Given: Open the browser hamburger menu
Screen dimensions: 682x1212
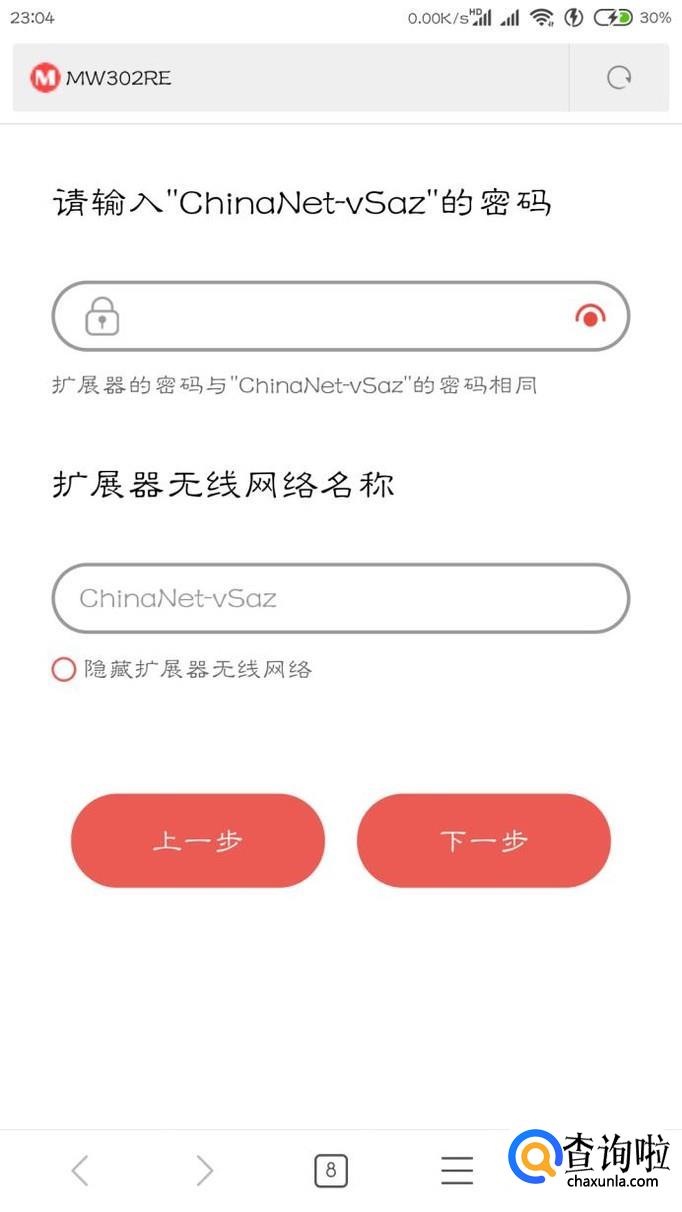Looking at the screenshot, I should point(457,1170).
